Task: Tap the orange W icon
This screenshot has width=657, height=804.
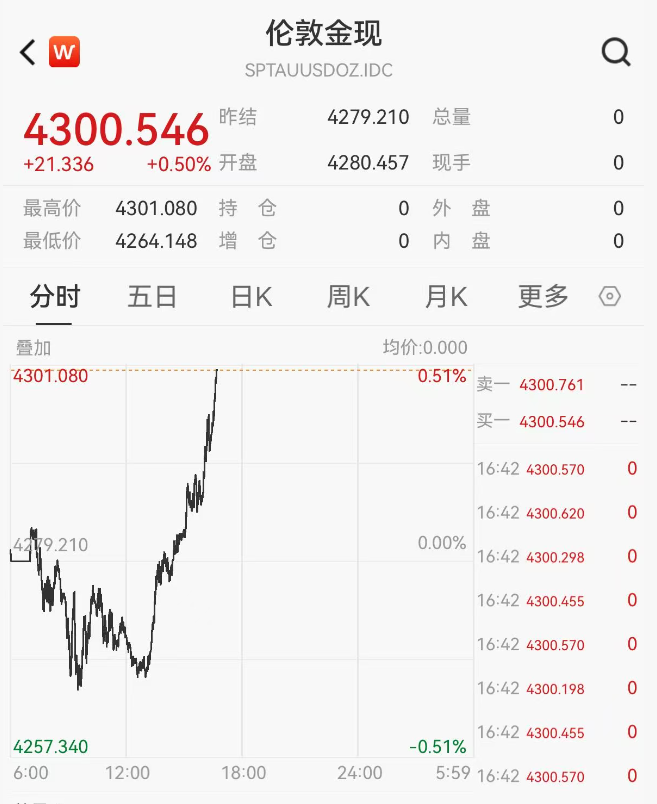Action: pyautogui.click(x=64, y=52)
